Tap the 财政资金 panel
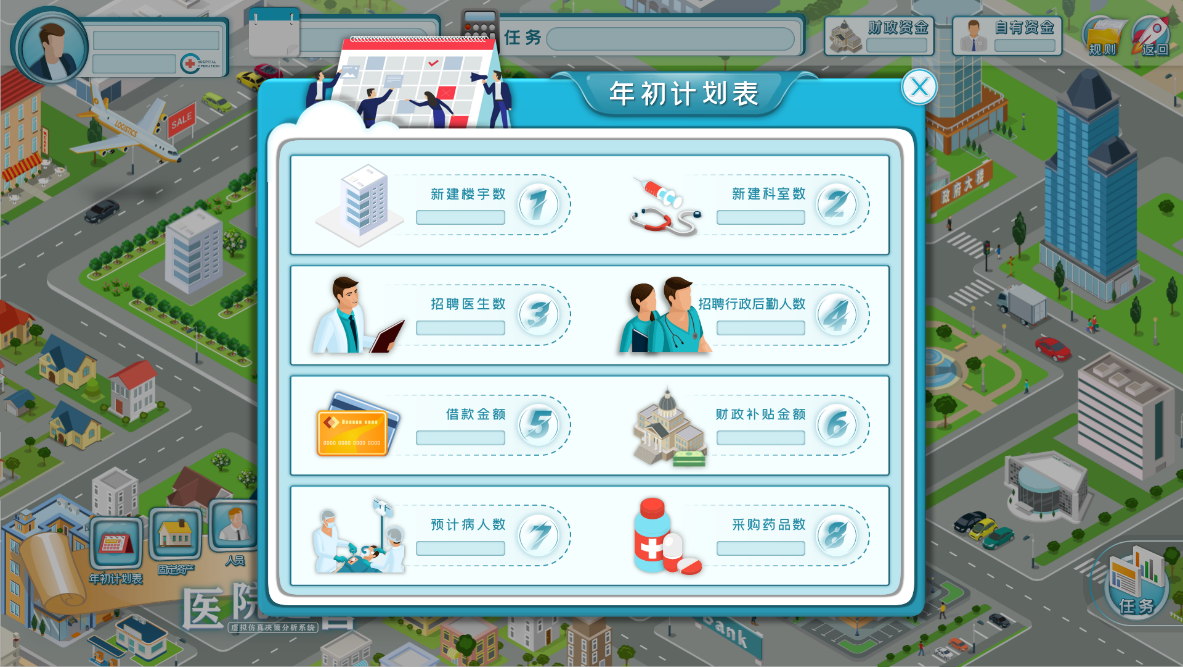Image resolution: width=1183 pixels, height=667 pixels. (x=879, y=36)
